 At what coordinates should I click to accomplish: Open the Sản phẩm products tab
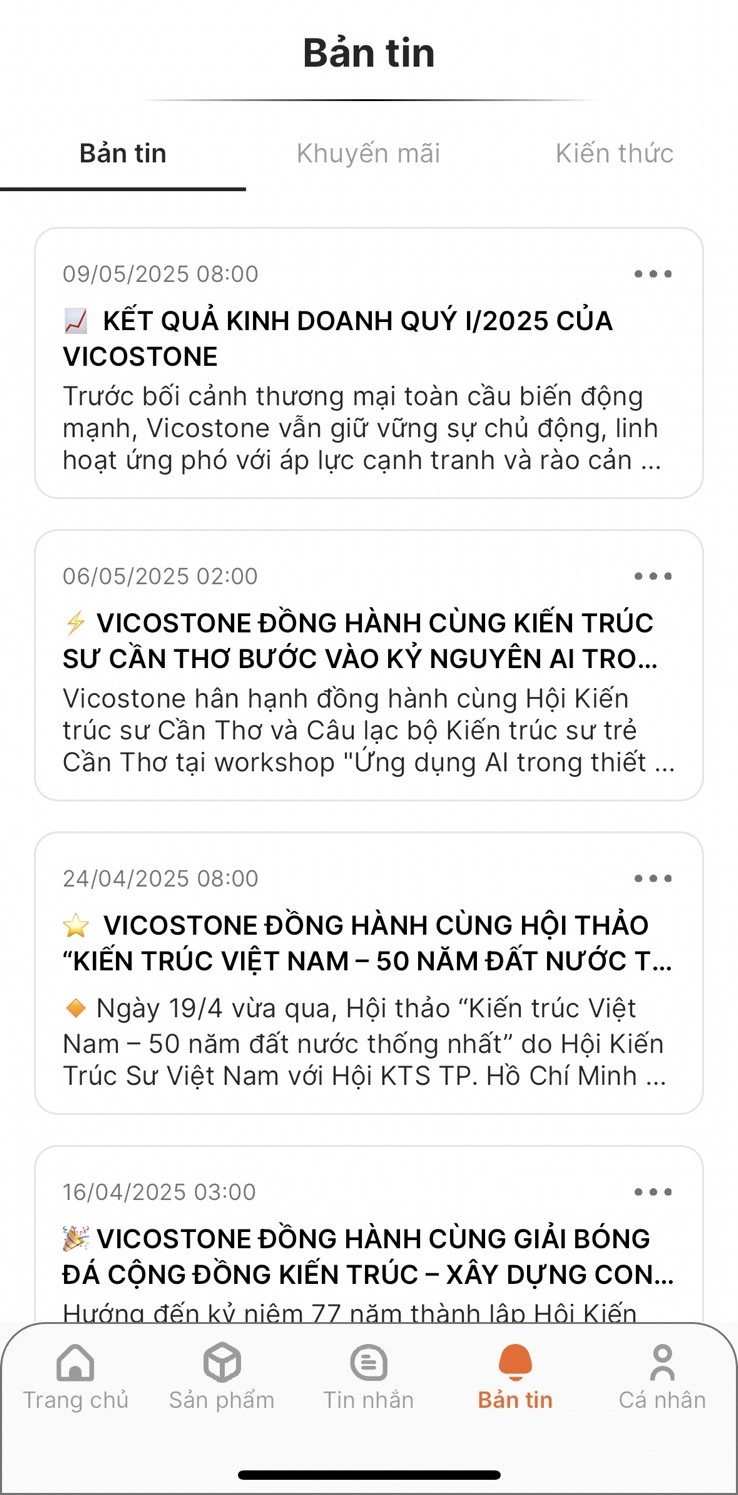tap(221, 1378)
